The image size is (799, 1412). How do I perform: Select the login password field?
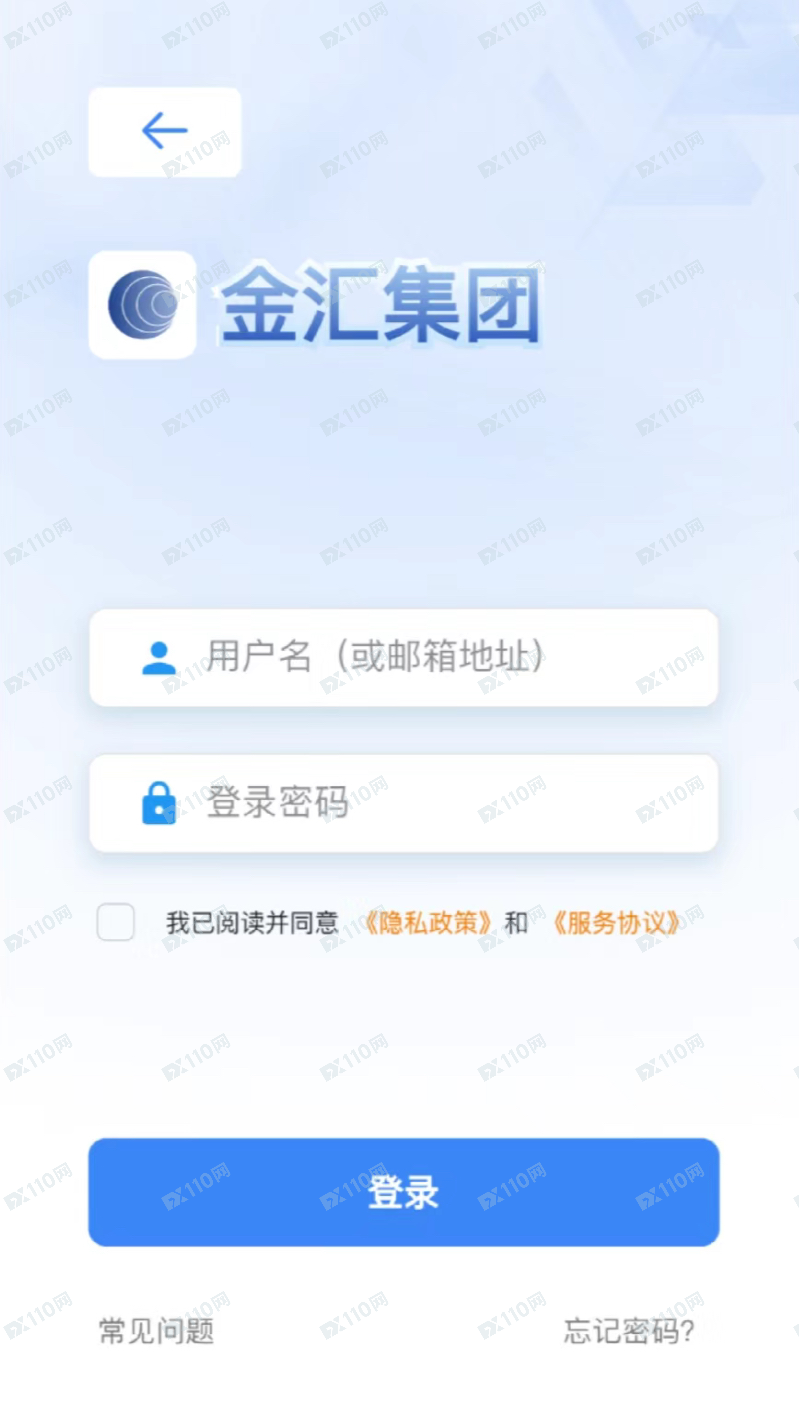(404, 803)
